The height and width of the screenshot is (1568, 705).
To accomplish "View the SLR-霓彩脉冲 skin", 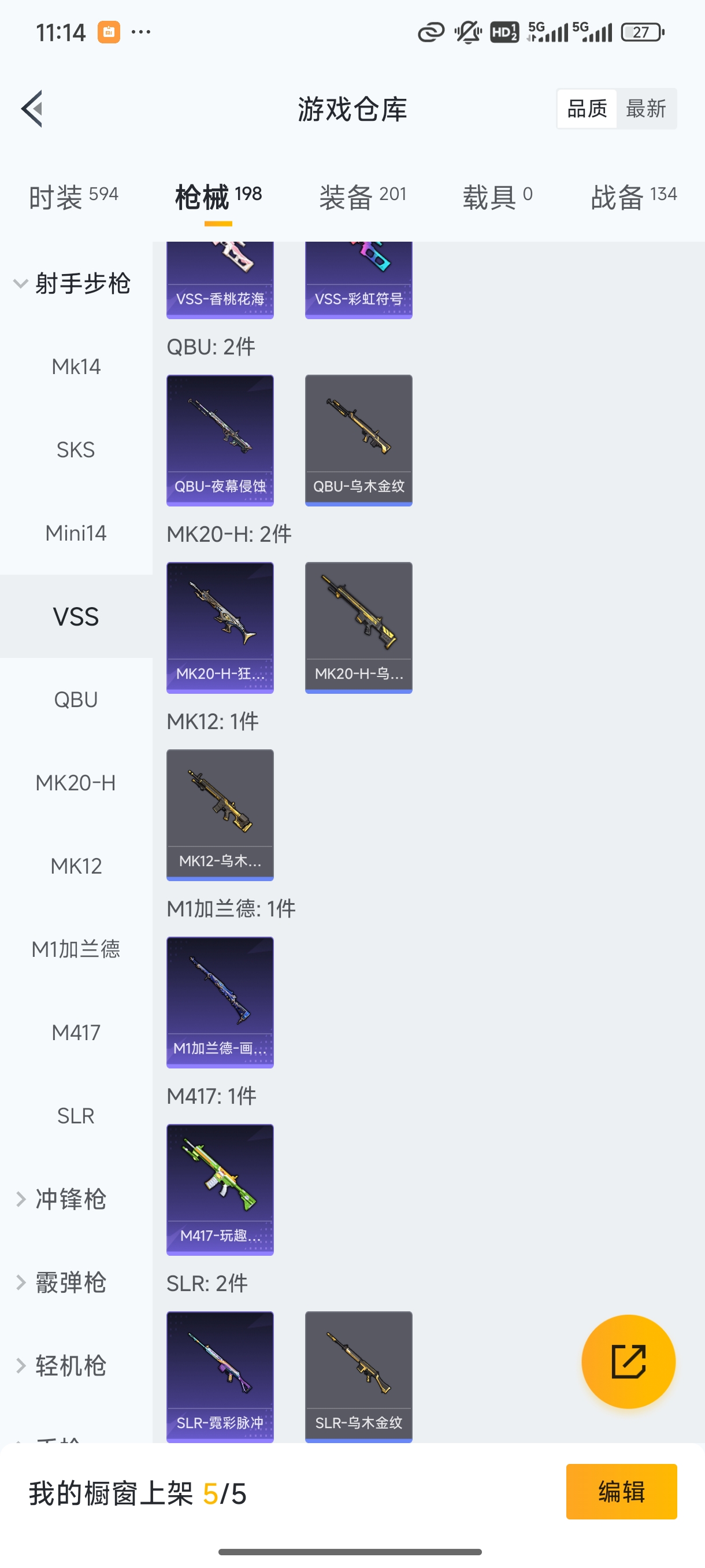I will point(220,1377).
